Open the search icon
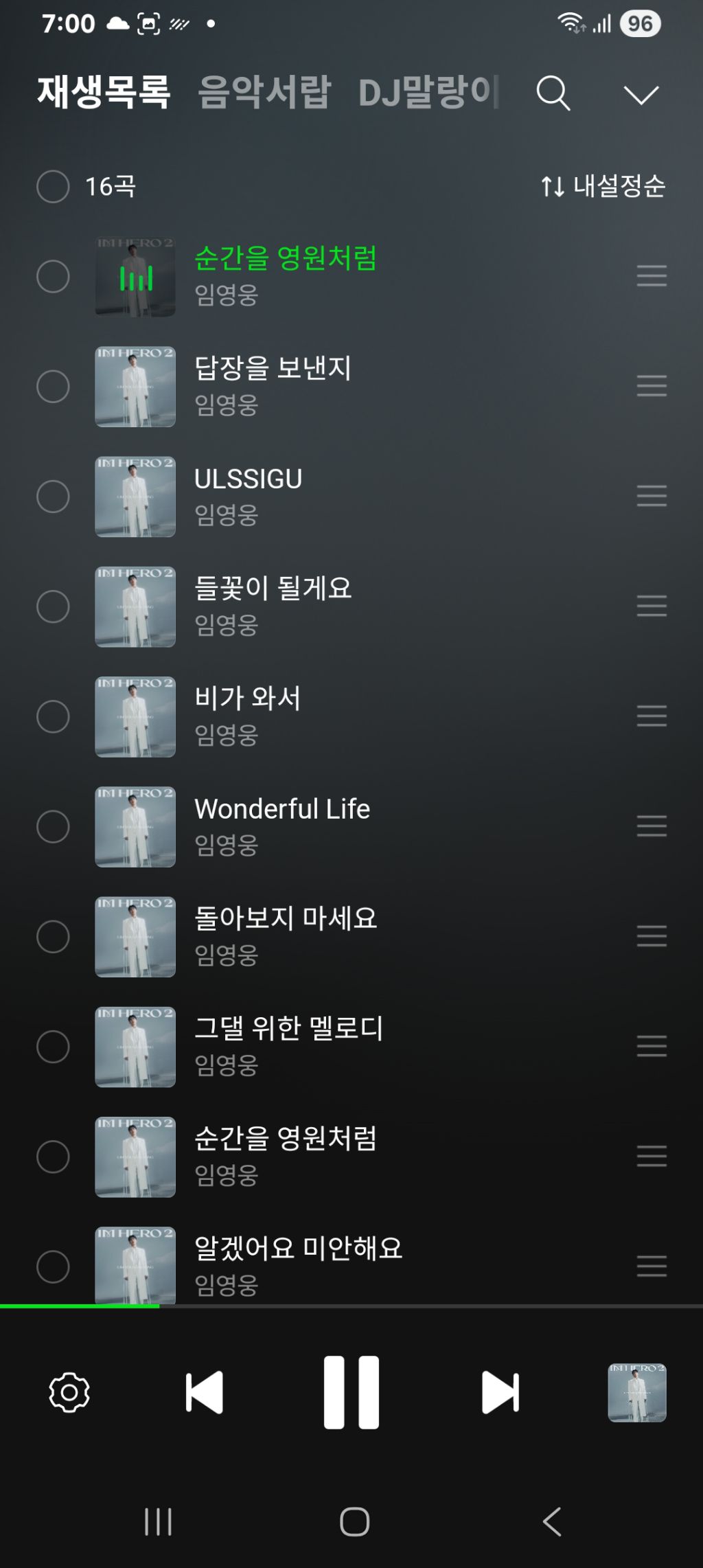The width and height of the screenshot is (703, 1568). (x=553, y=93)
